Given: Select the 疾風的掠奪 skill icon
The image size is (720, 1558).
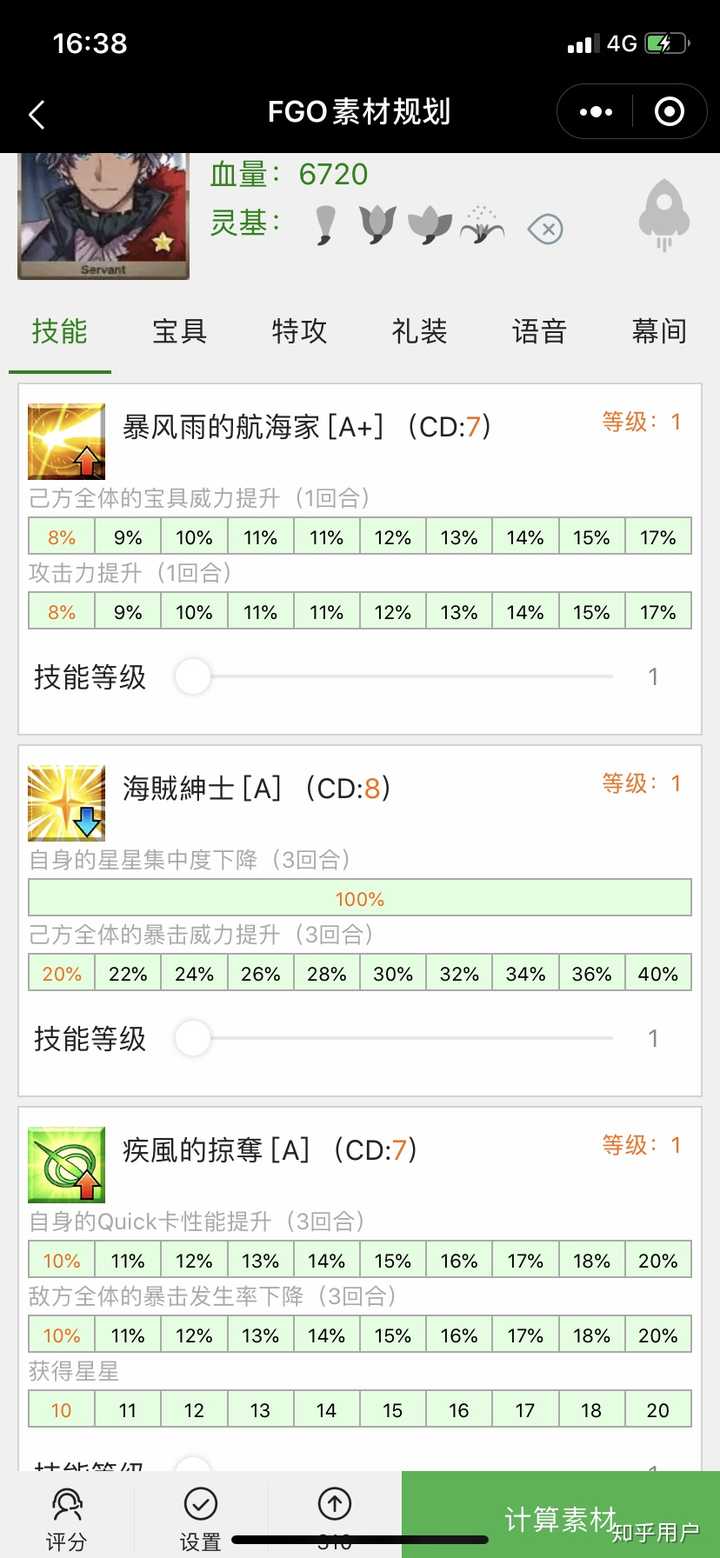Looking at the screenshot, I should [66, 1163].
